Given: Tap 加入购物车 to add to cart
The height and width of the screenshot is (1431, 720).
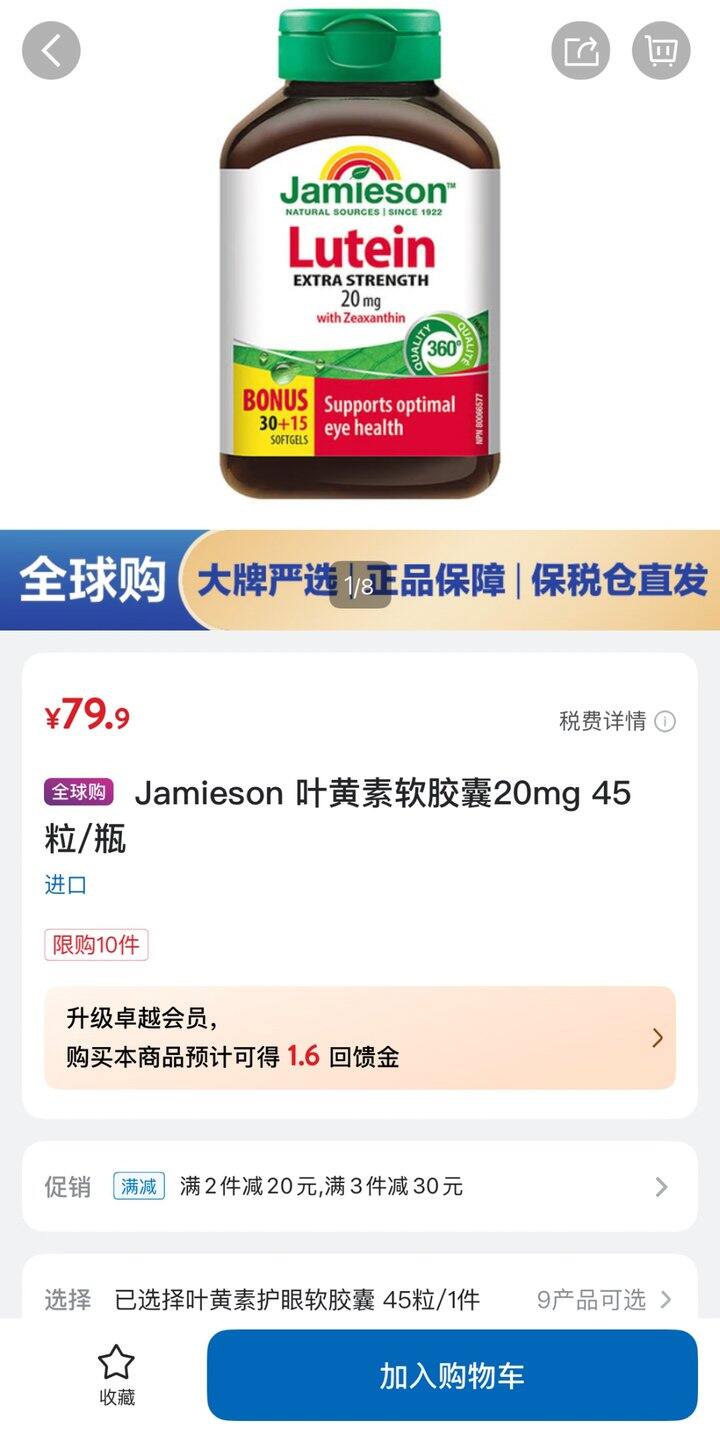Looking at the screenshot, I should pyautogui.click(x=452, y=1375).
